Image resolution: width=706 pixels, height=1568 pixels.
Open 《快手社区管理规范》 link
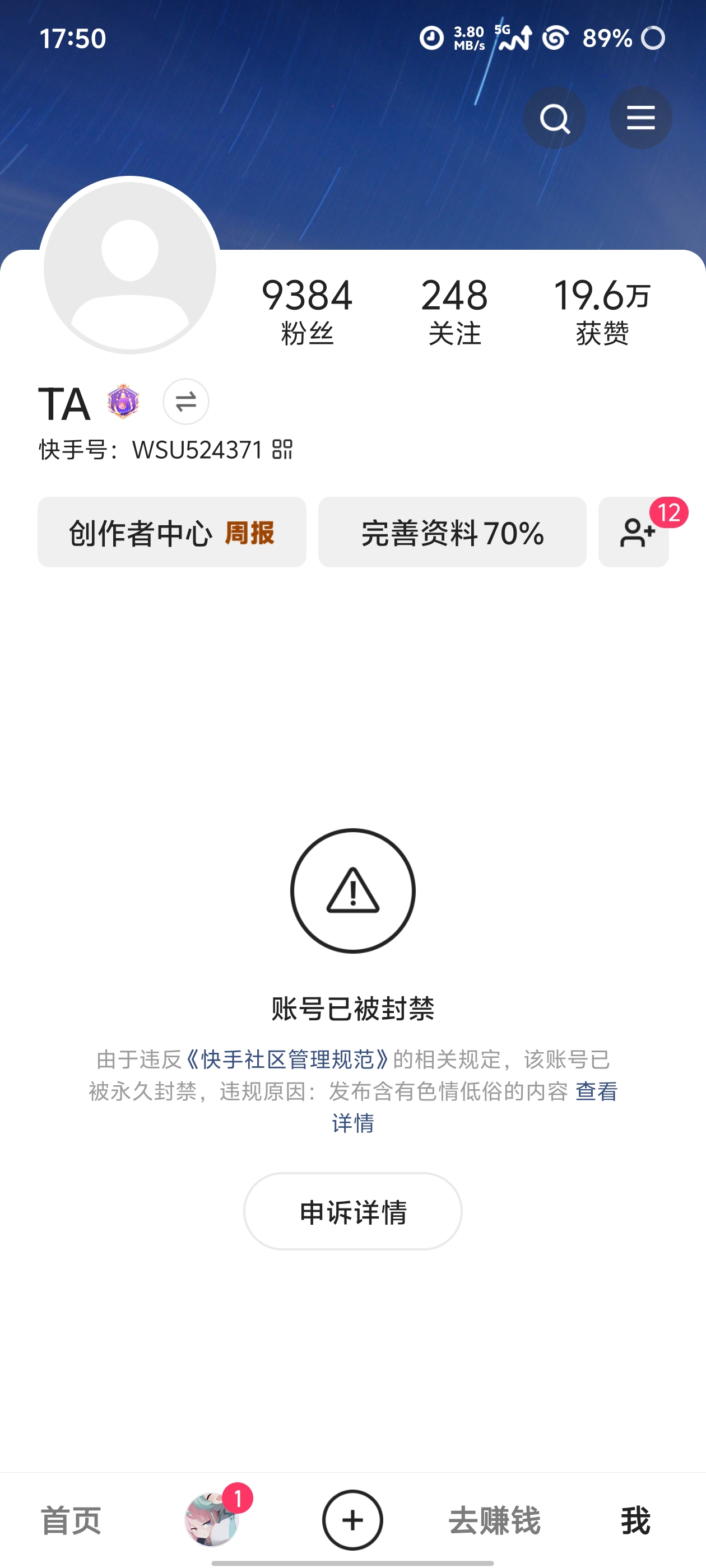[287, 1060]
